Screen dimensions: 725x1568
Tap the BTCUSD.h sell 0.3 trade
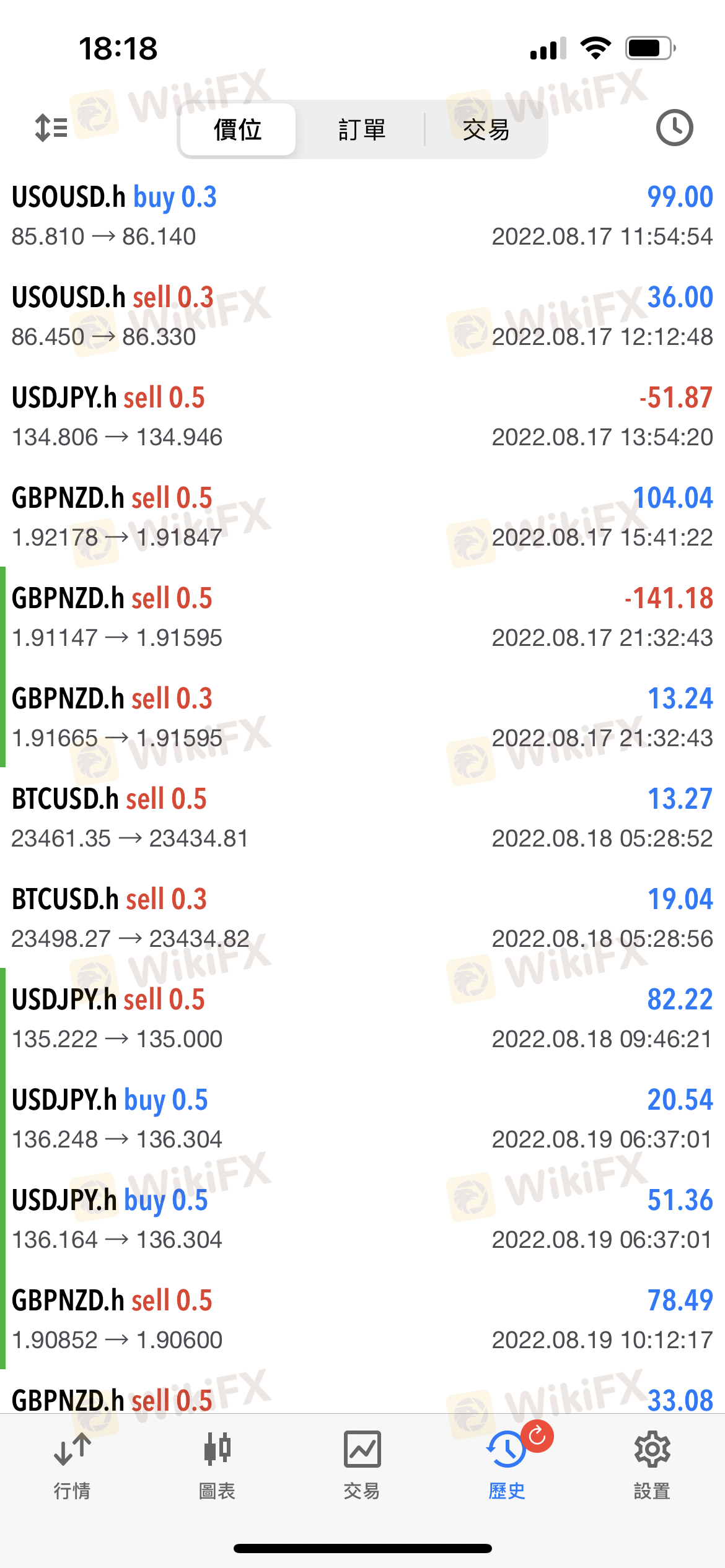pos(362,918)
